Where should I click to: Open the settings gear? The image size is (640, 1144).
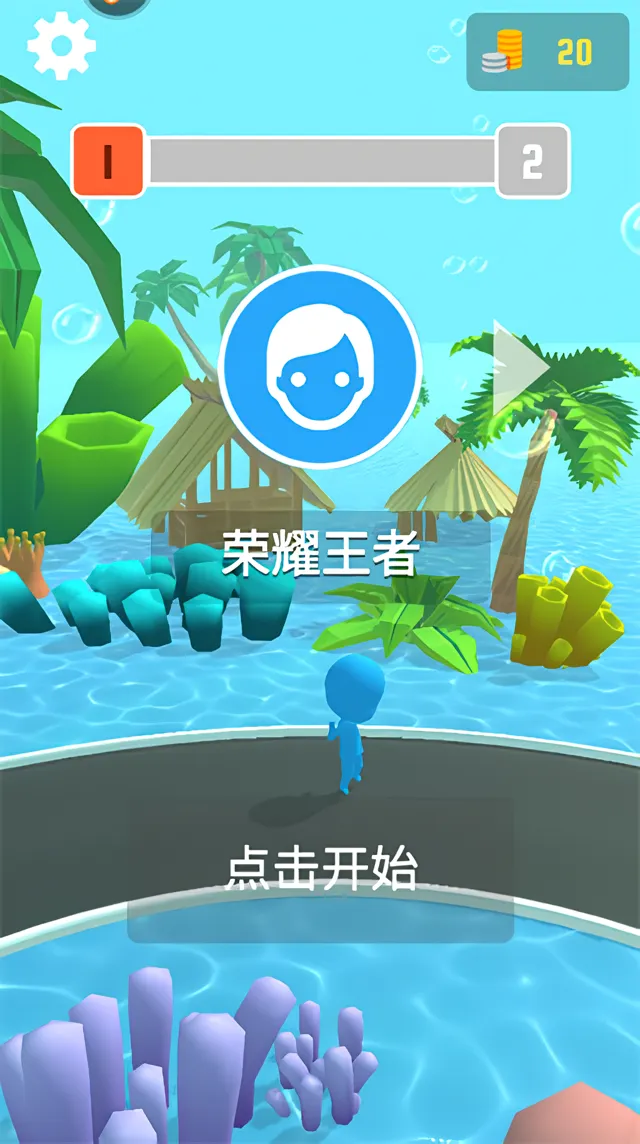click(x=61, y=45)
